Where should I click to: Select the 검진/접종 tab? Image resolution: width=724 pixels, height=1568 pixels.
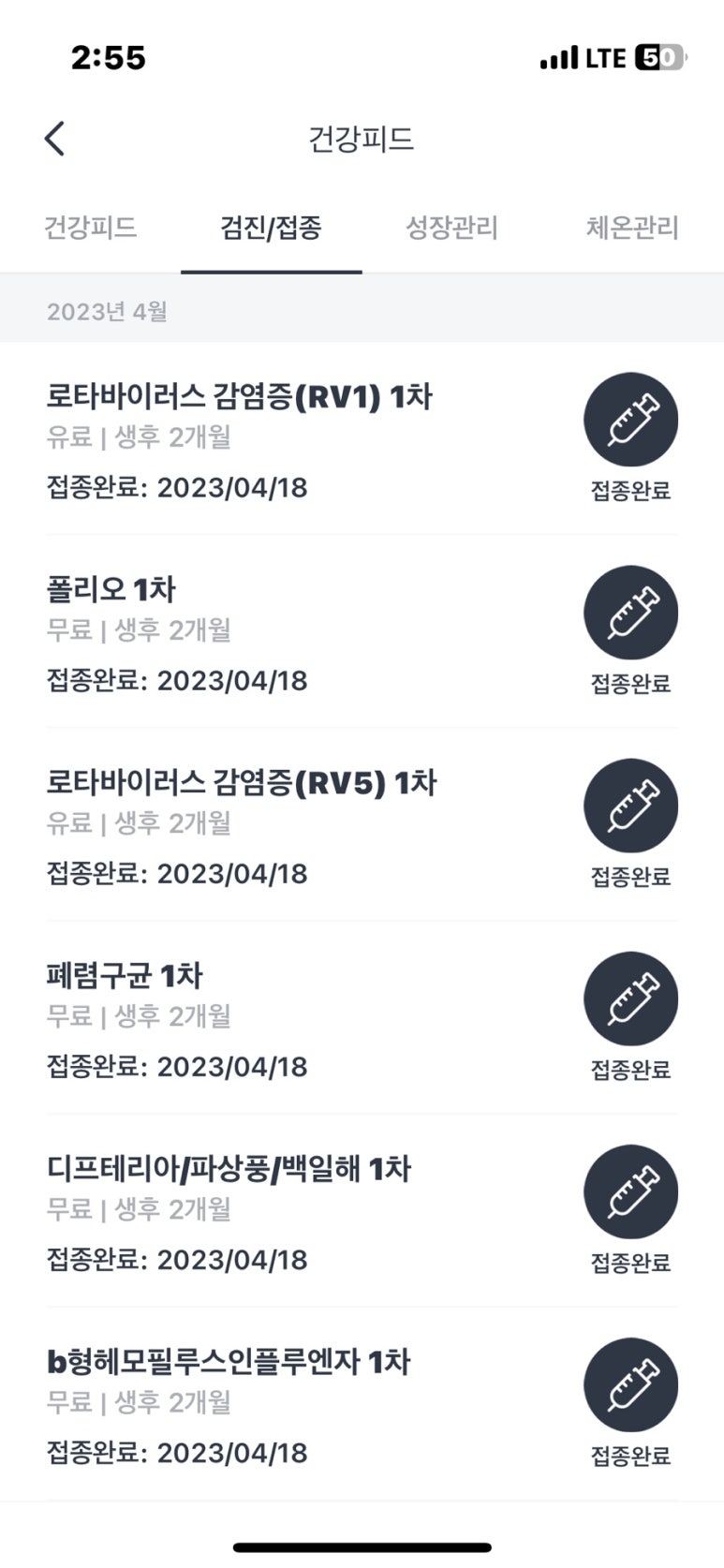(271, 228)
